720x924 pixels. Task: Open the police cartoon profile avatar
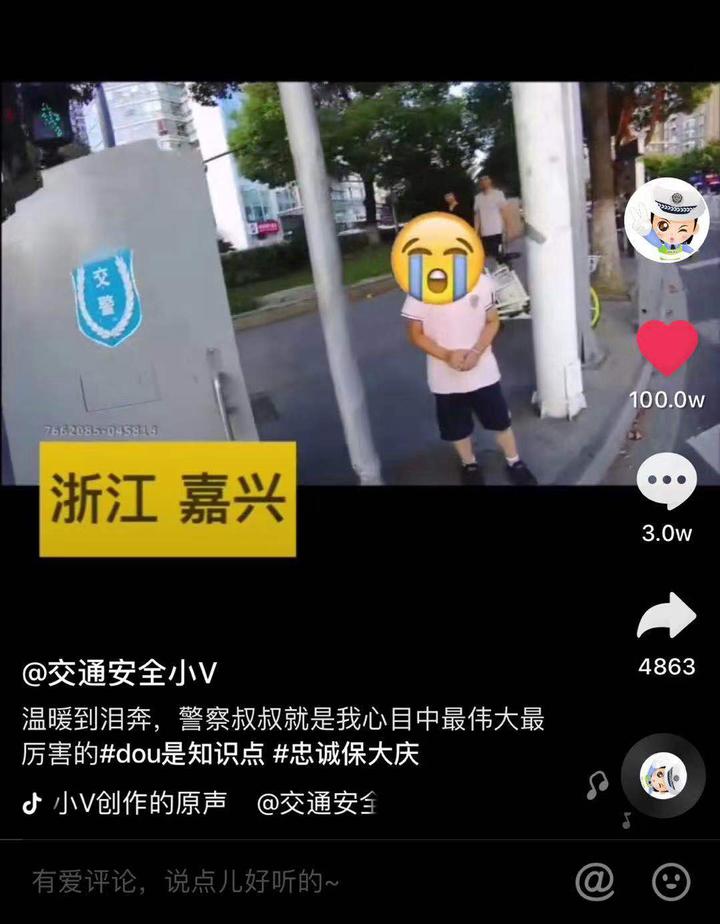pyautogui.click(x=666, y=223)
